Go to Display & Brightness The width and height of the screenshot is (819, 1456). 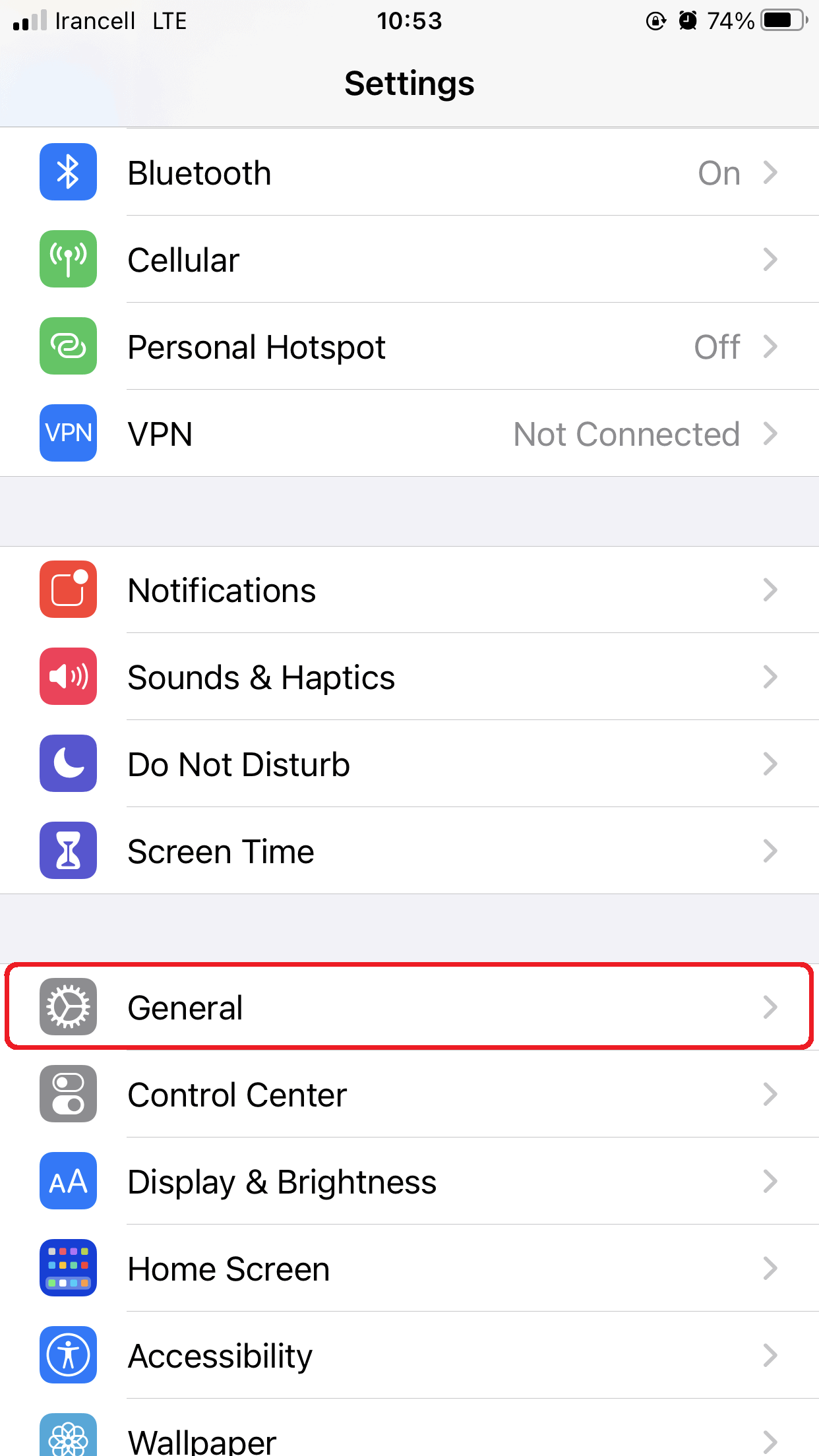[x=409, y=1182]
